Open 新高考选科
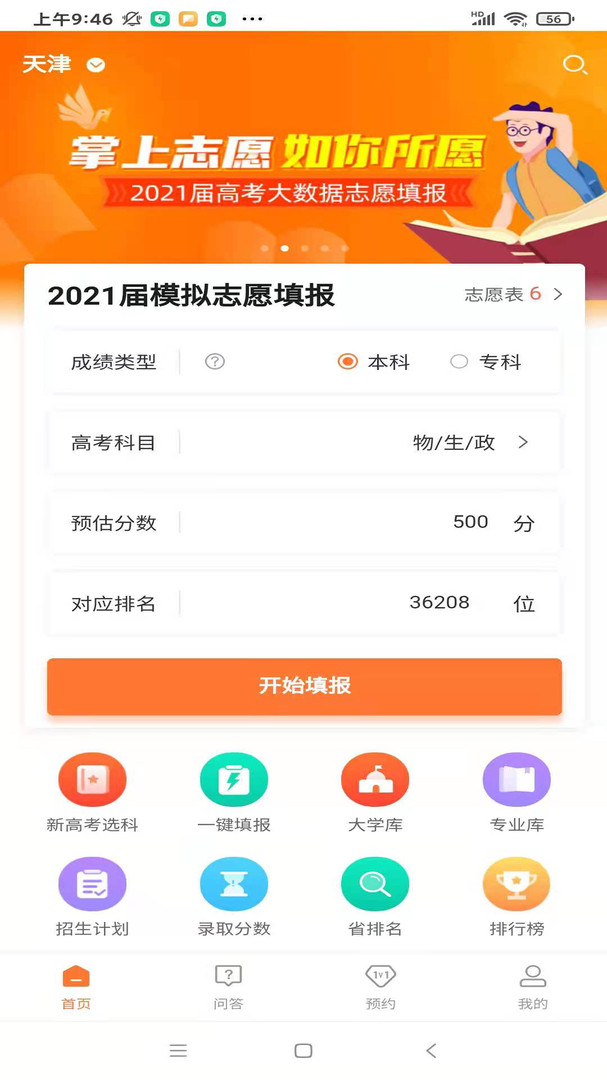 click(x=92, y=792)
